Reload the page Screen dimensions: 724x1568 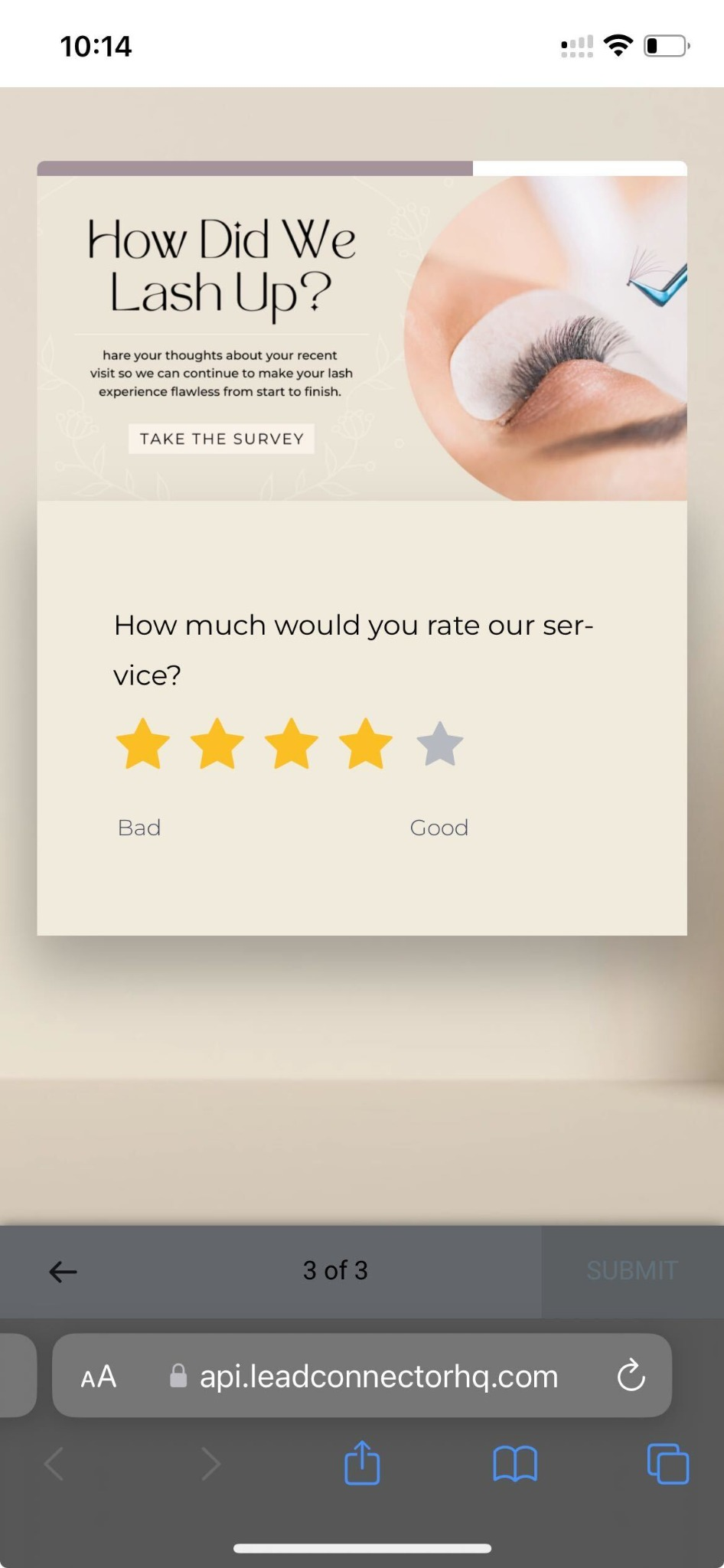(631, 1376)
